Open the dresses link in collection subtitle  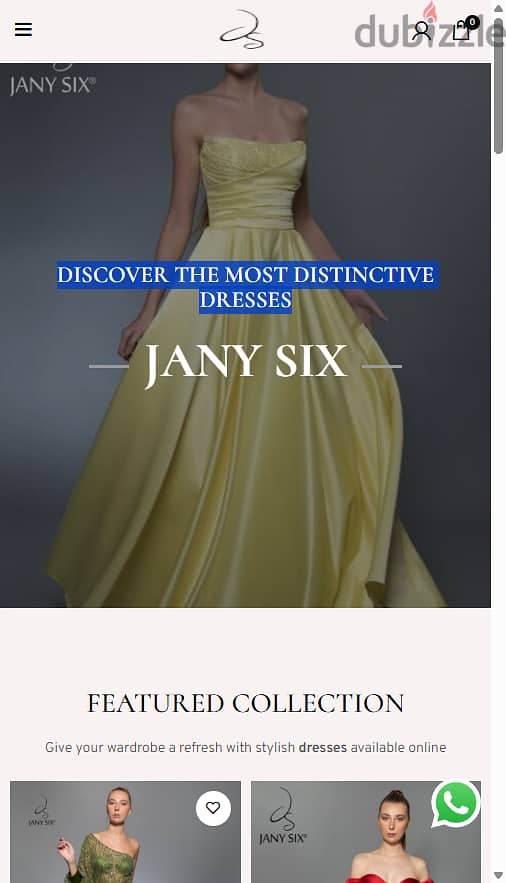click(x=323, y=747)
